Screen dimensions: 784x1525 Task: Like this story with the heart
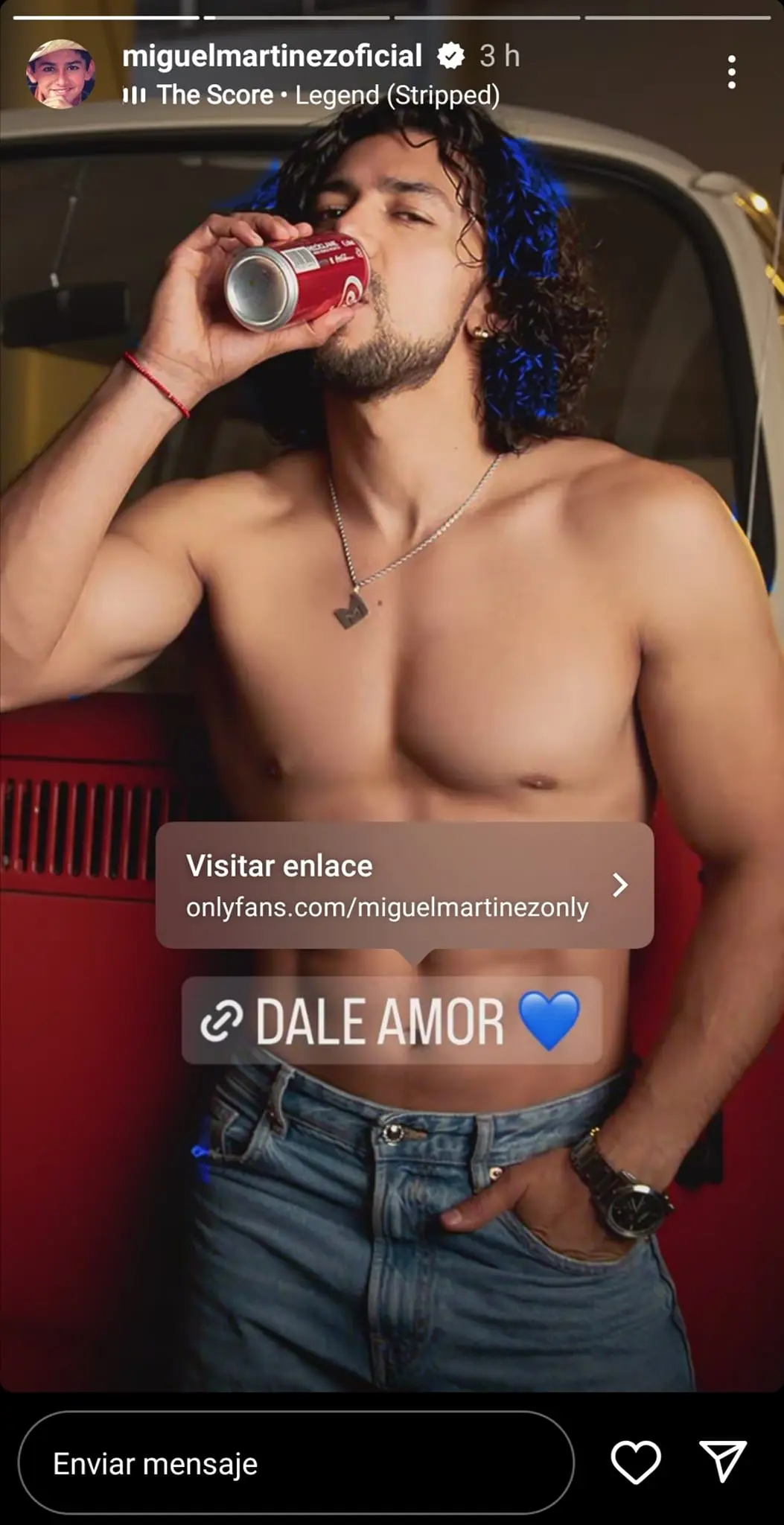635,1462
